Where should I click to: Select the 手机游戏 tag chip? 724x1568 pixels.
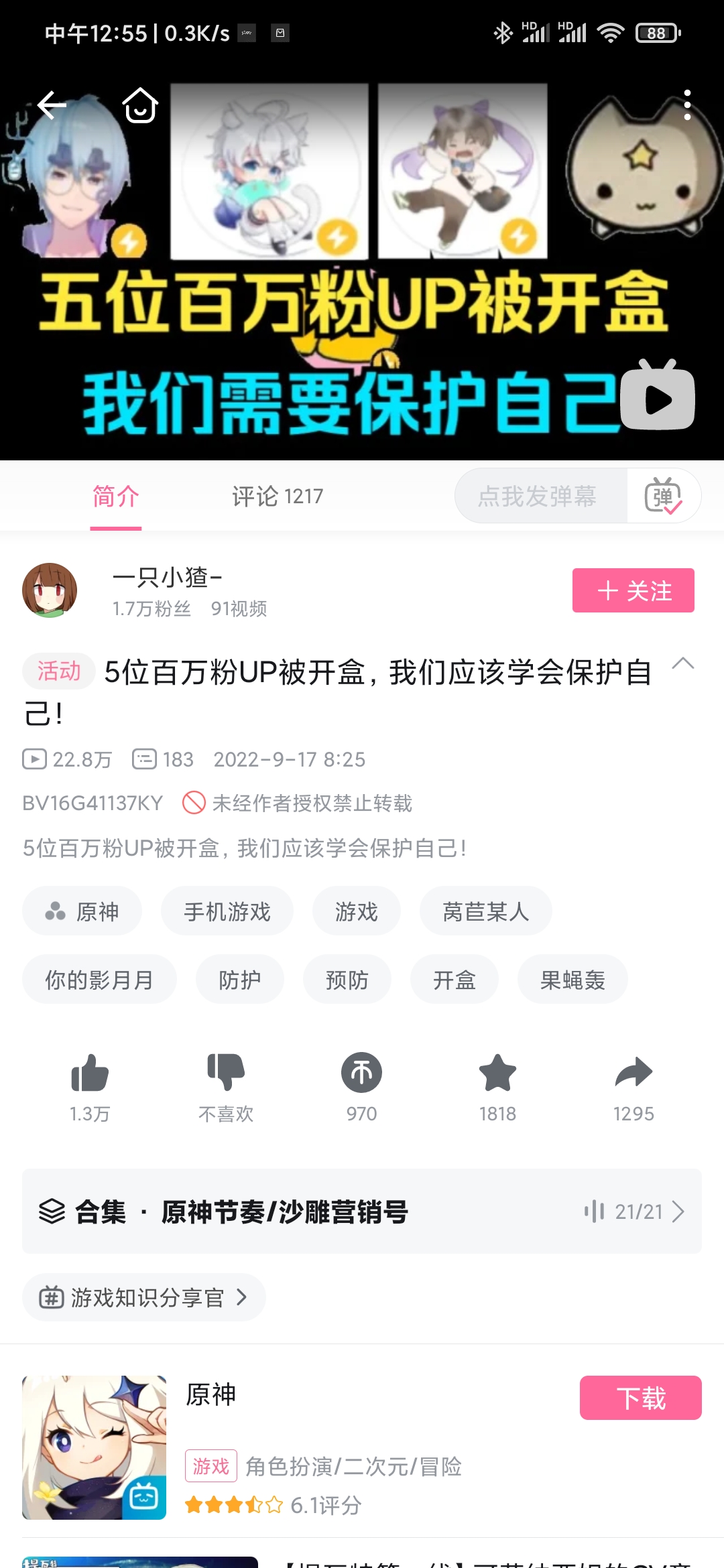click(x=227, y=911)
